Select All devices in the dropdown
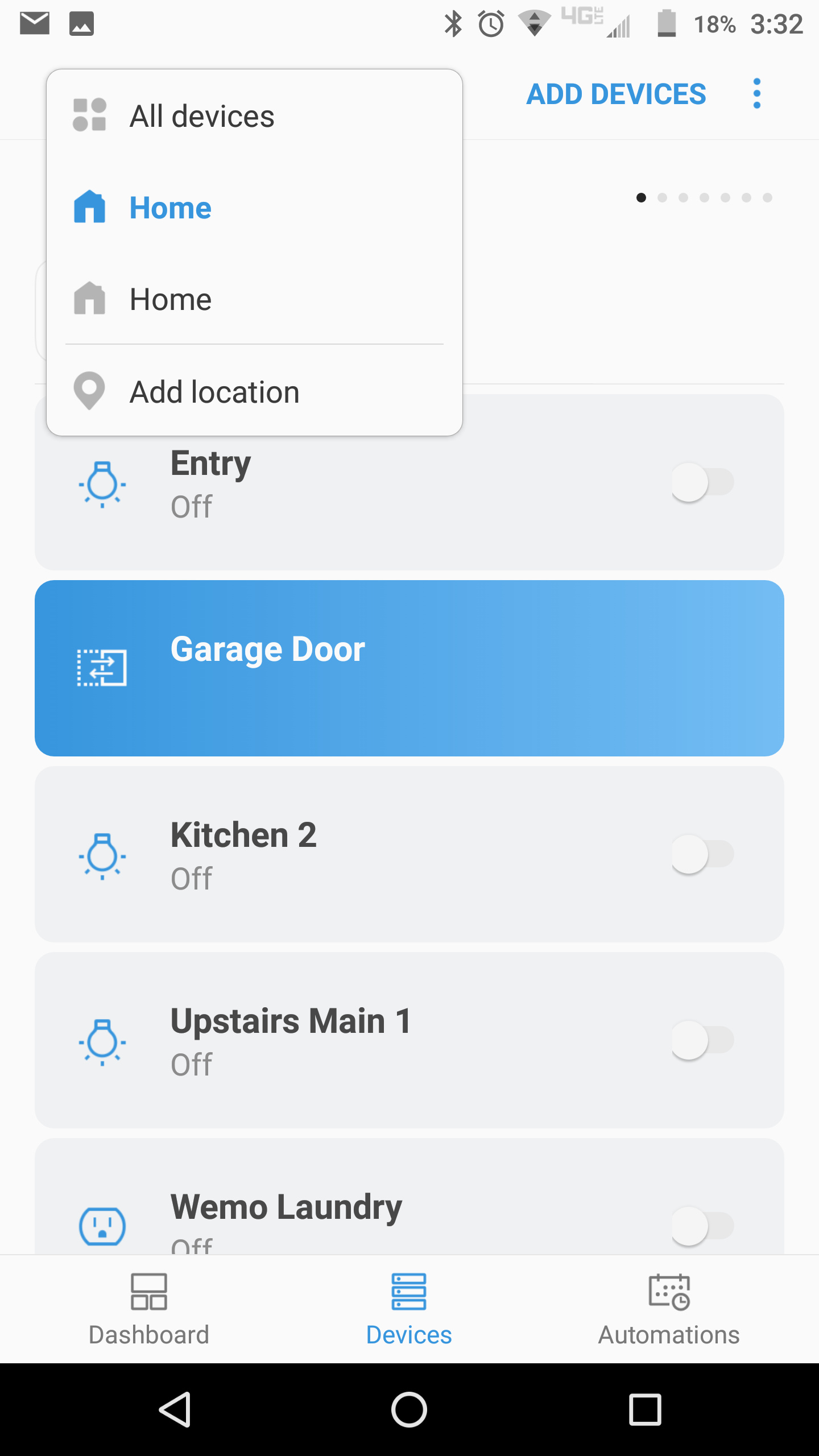819x1456 pixels. pyautogui.click(x=254, y=116)
